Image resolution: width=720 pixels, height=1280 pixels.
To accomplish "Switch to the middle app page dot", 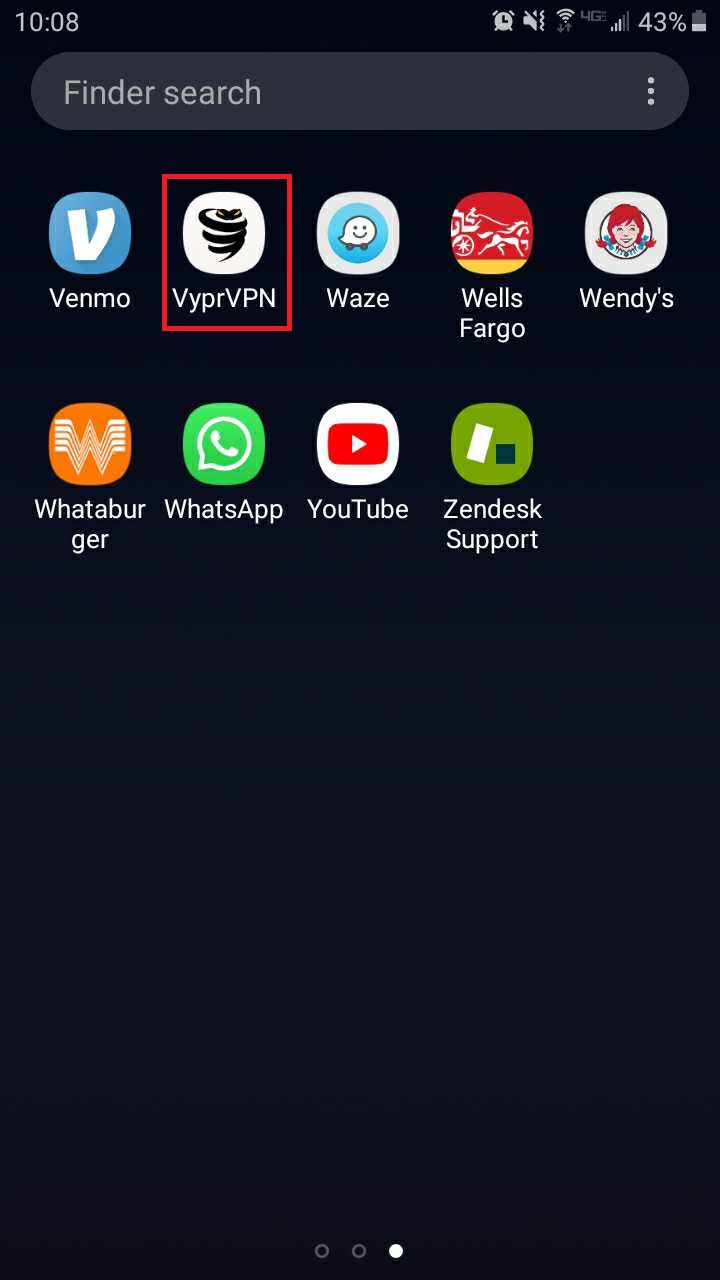I will 359,1250.
